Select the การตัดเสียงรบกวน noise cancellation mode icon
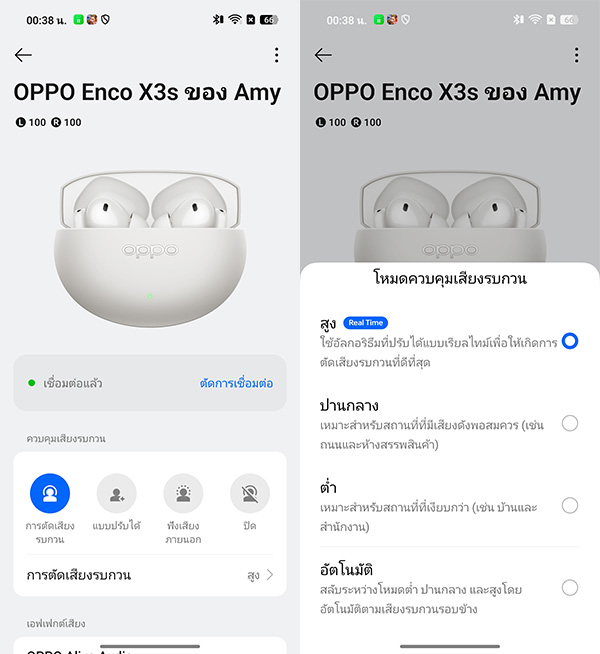This screenshot has height=654, width=600. pyautogui.click(x=49, y=493)
